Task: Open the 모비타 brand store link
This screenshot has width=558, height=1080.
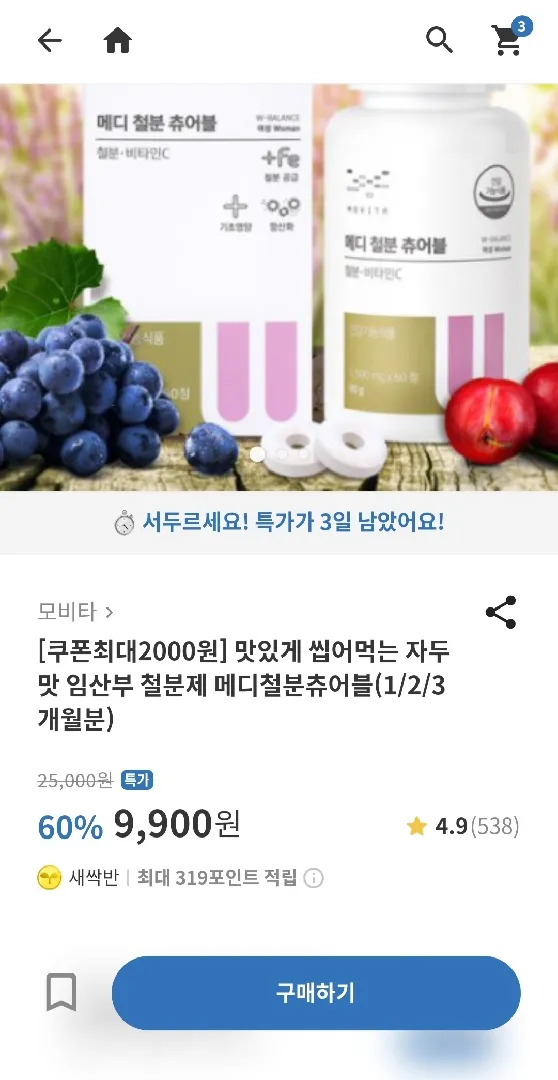Action: pyautogui.click(x=76, y=611)
